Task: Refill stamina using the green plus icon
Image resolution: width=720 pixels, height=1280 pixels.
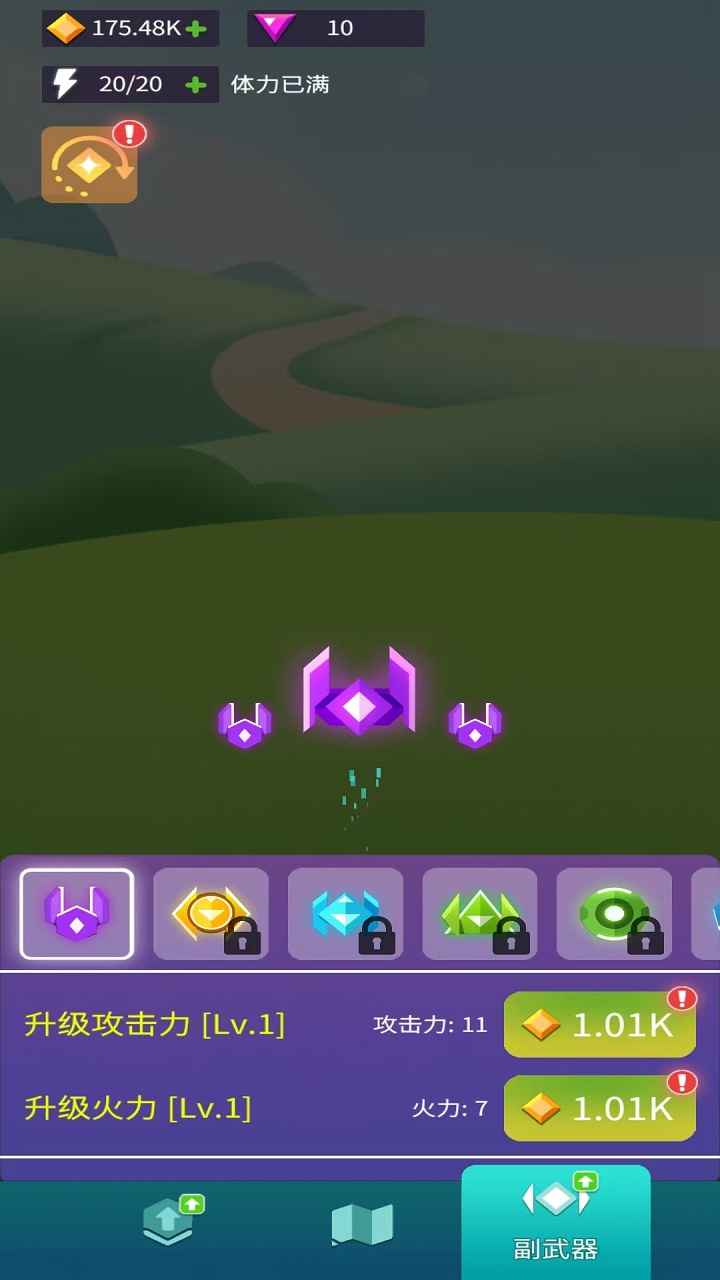Action: click(x=196, y=85)
